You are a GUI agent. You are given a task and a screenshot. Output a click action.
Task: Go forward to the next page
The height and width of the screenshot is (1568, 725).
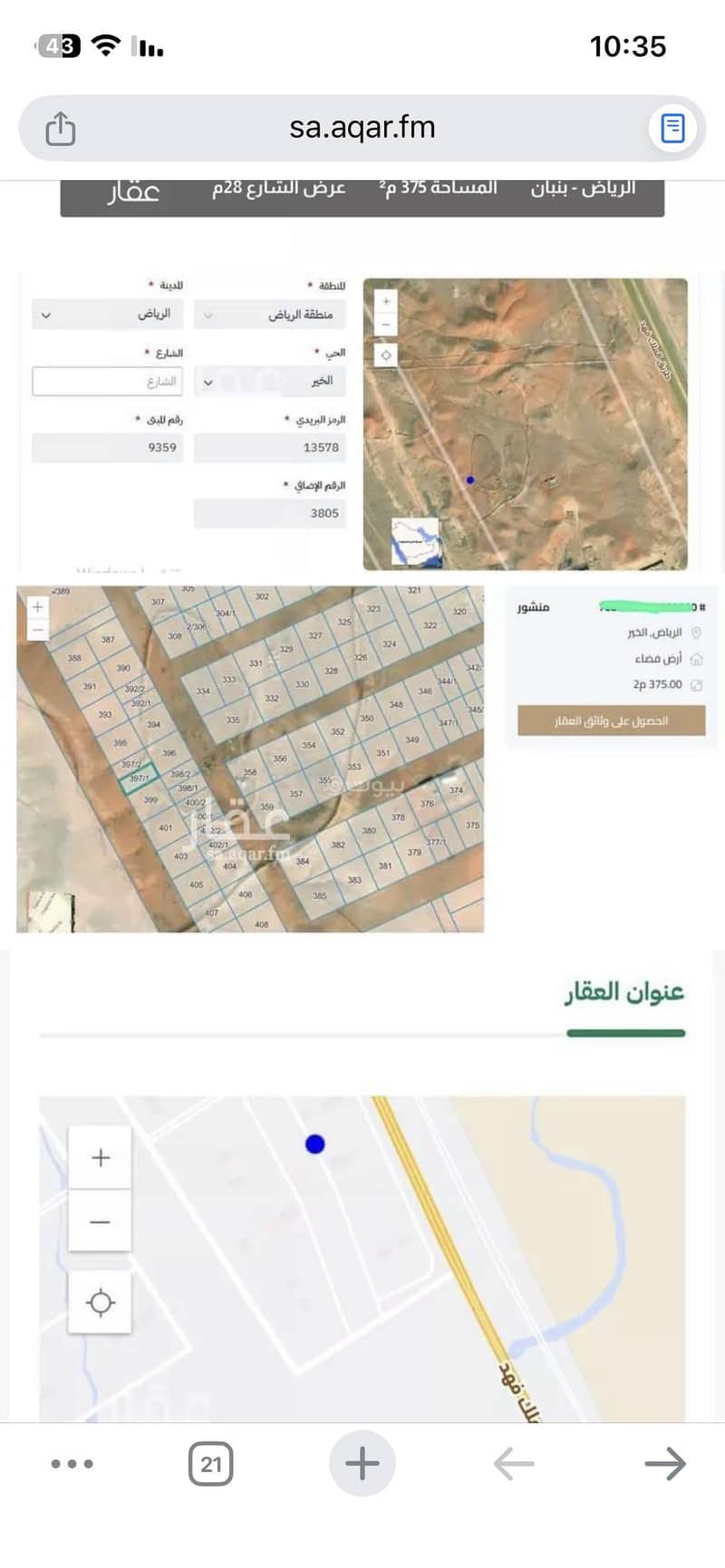coord(665,1464)
